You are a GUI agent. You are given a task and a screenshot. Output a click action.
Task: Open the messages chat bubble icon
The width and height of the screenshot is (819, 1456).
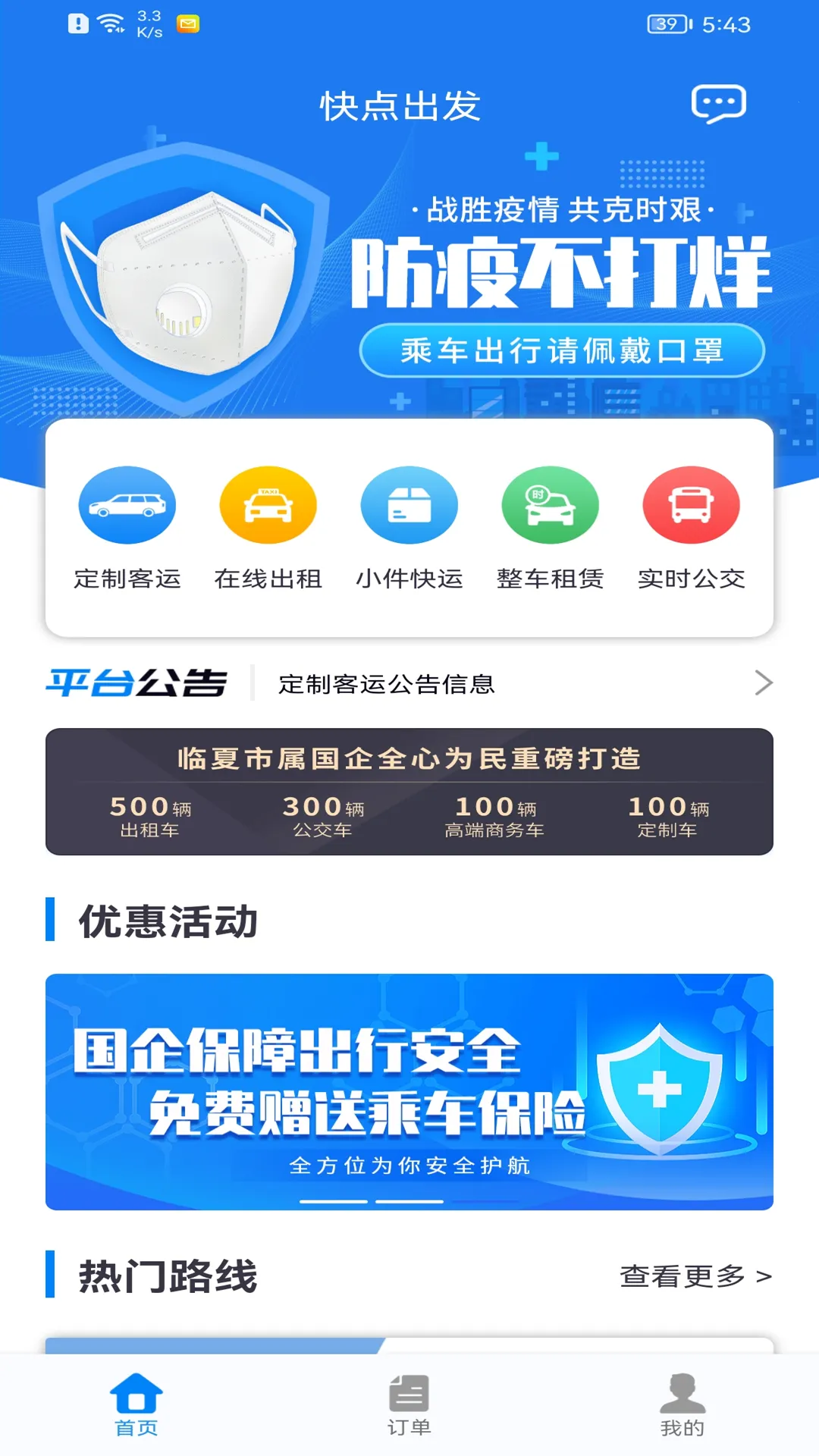point(718,104)
